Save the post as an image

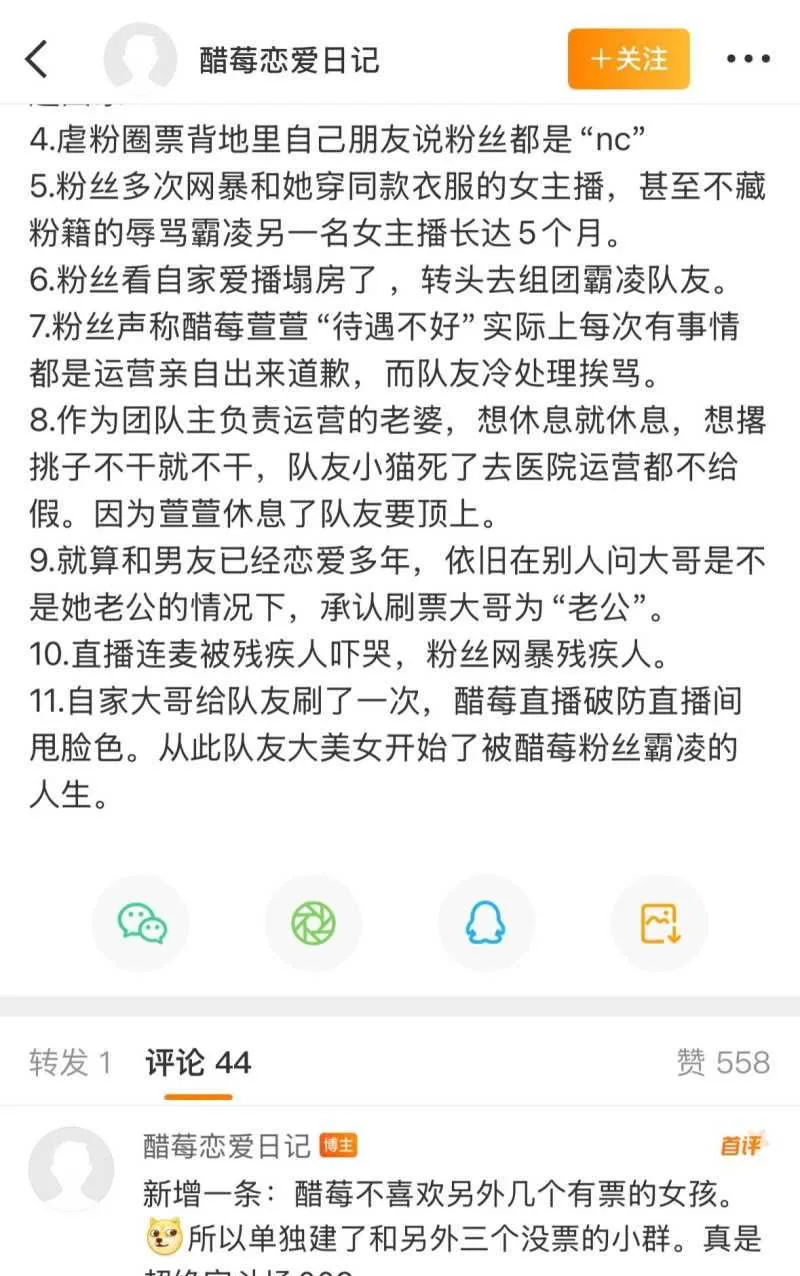tap(659, 922)
